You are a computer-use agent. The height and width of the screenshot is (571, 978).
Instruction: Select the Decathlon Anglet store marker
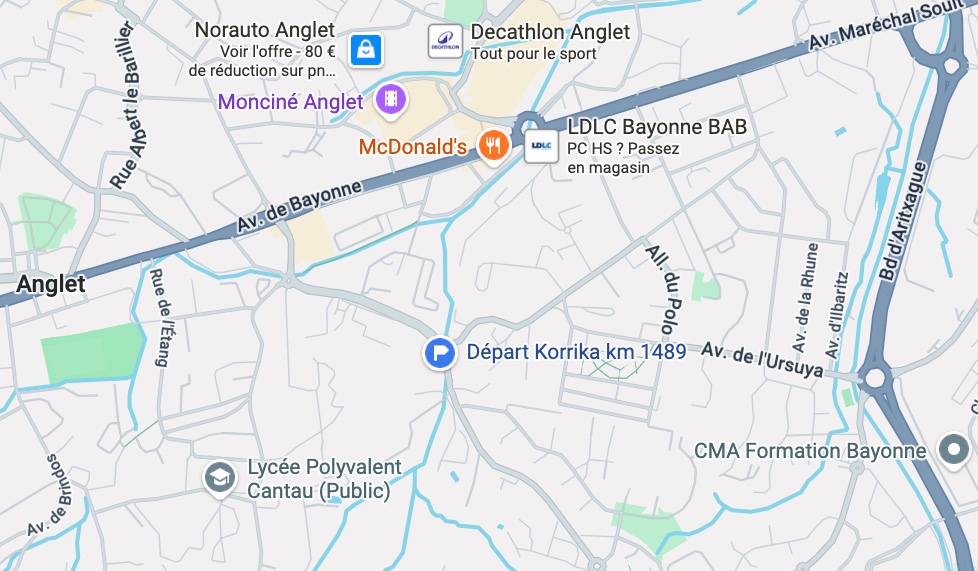445,42
